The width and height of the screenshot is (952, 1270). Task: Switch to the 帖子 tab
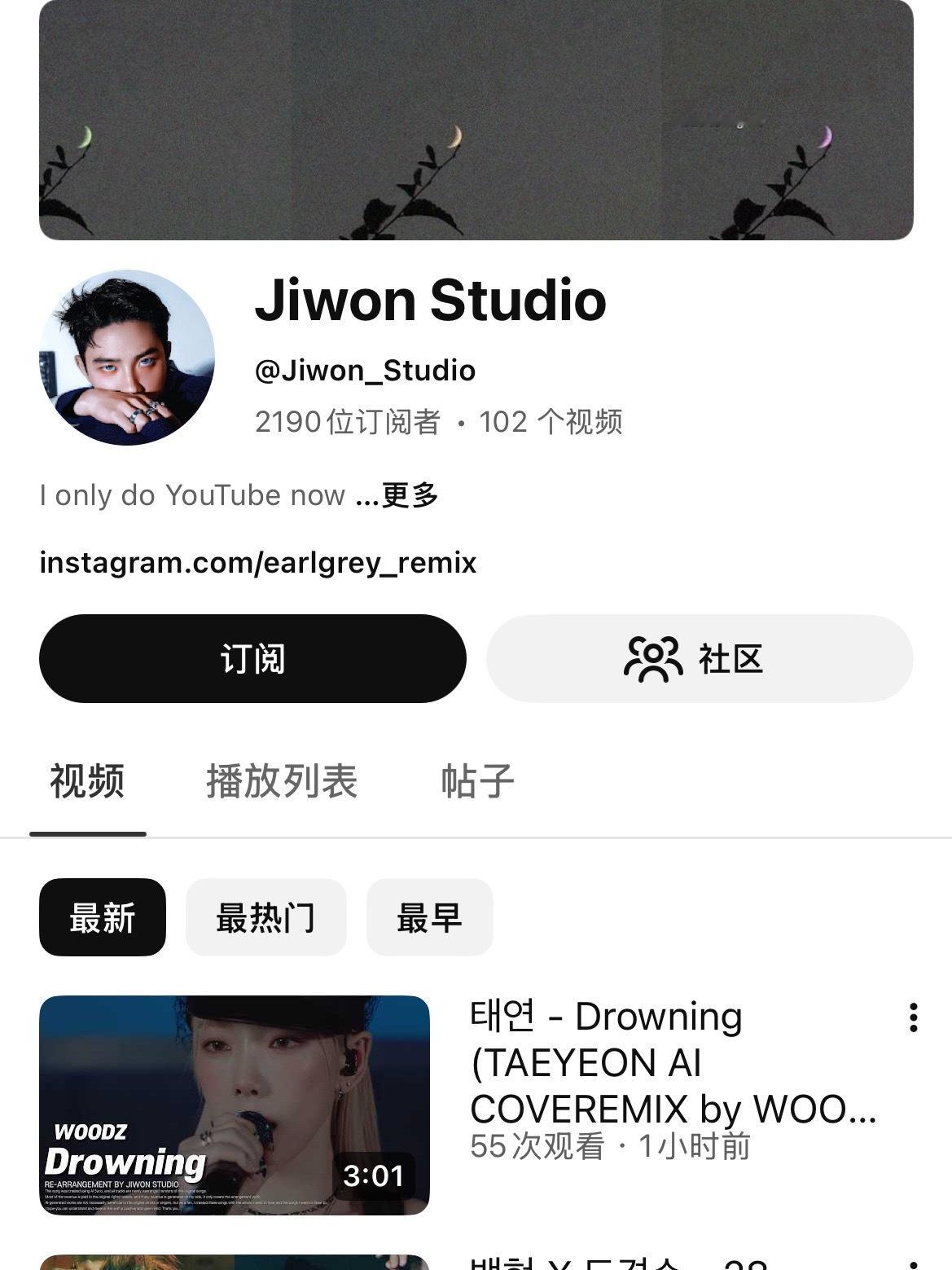[x=477, y=781]
